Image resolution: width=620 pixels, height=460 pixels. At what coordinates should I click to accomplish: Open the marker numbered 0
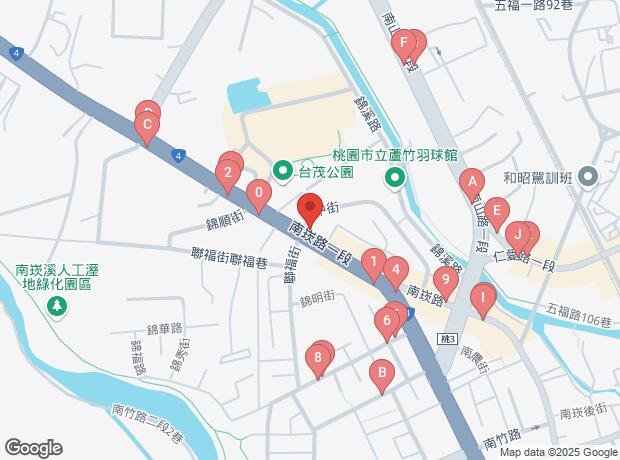click(x=259, y=193)
